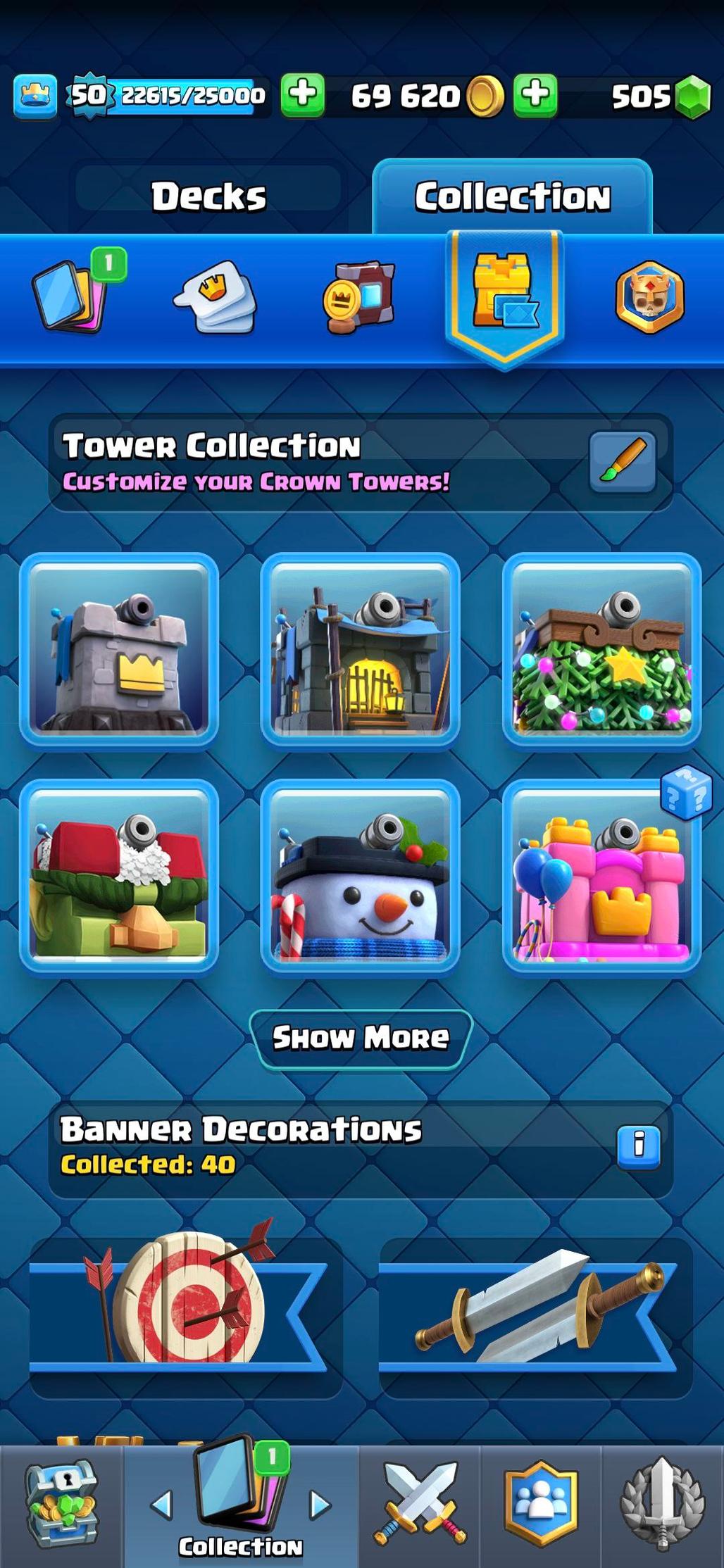
Task: Open the banners and badges sub-tab
Action: point(359,297)
